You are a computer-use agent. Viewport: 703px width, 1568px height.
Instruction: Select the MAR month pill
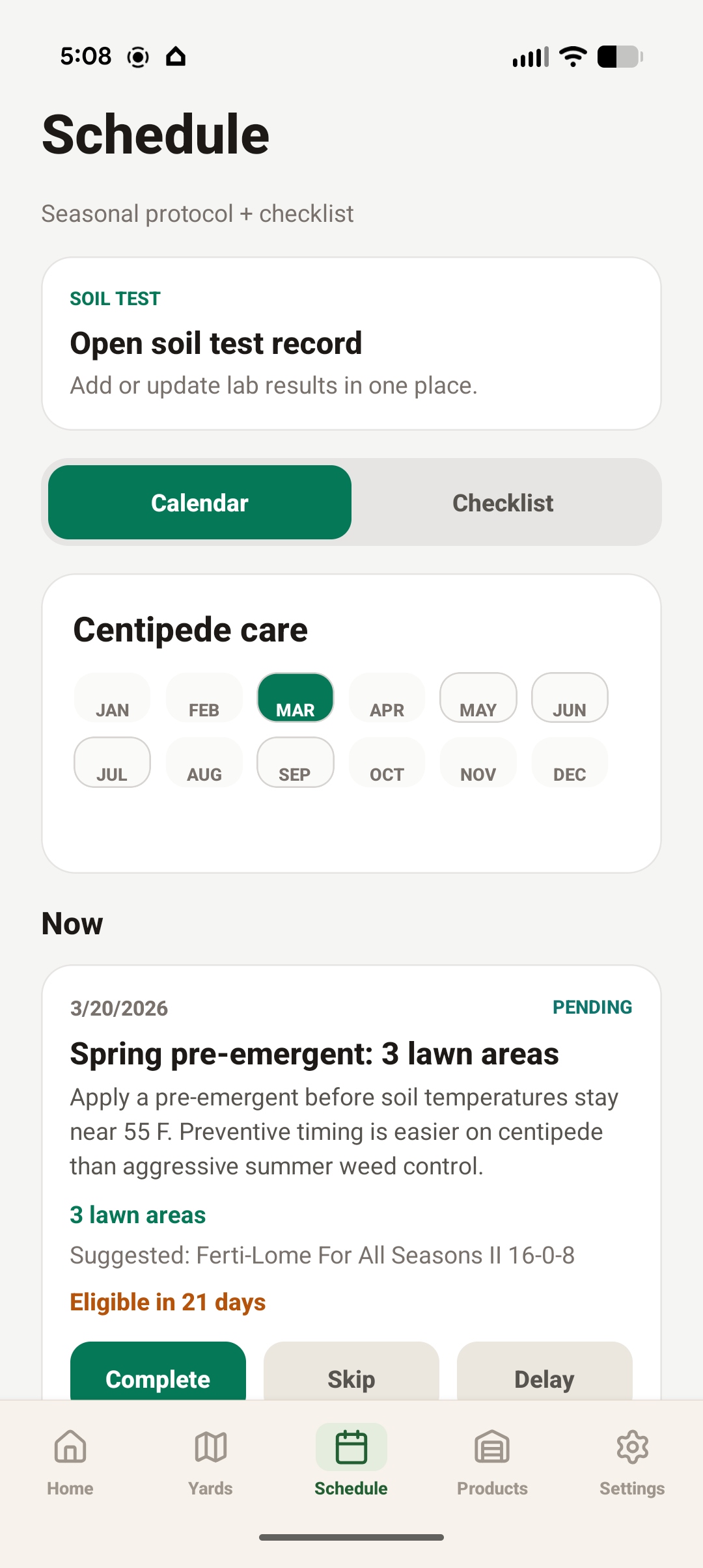[x=295, y=697]
